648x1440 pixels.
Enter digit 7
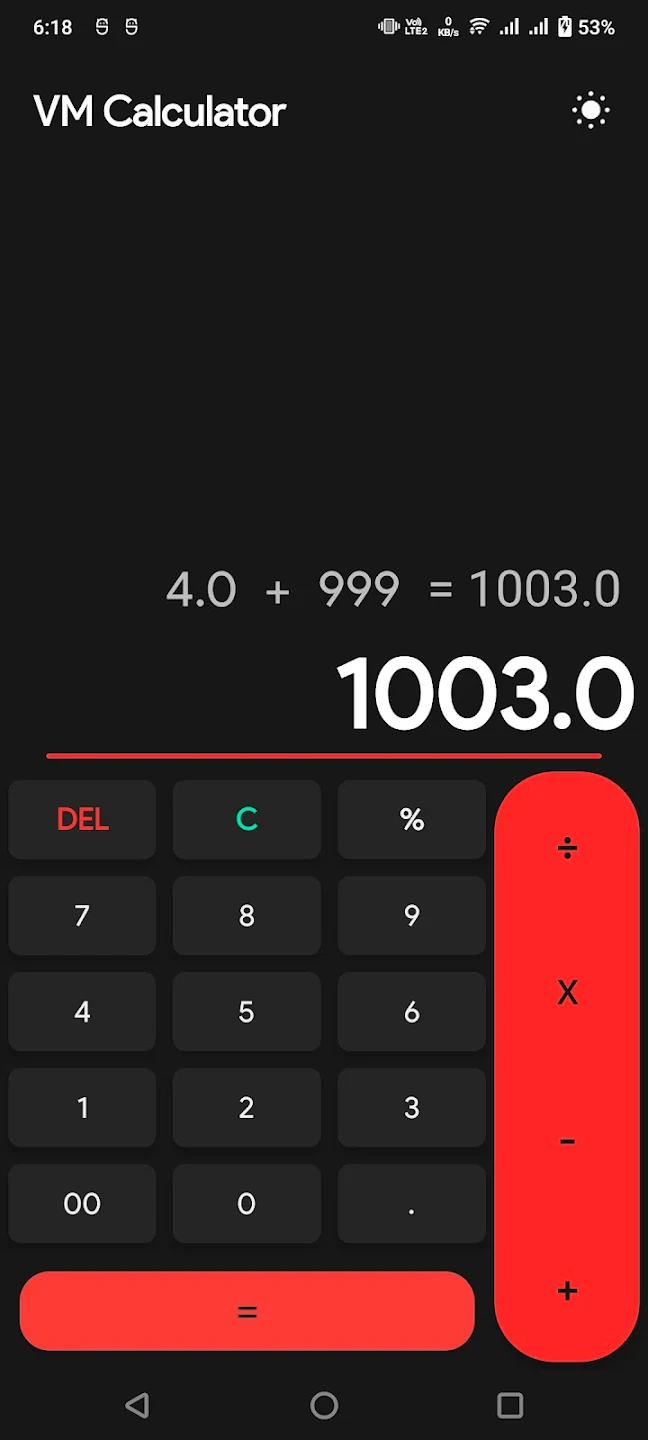82,915
